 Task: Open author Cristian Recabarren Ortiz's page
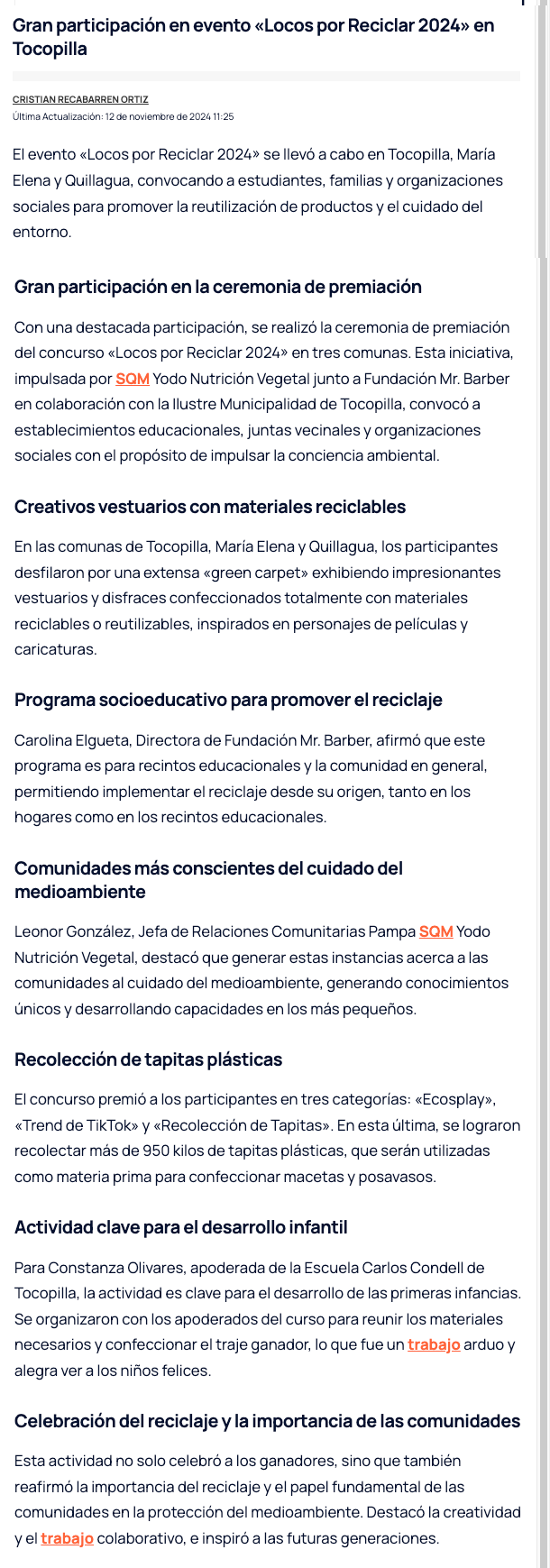(80, 99)
